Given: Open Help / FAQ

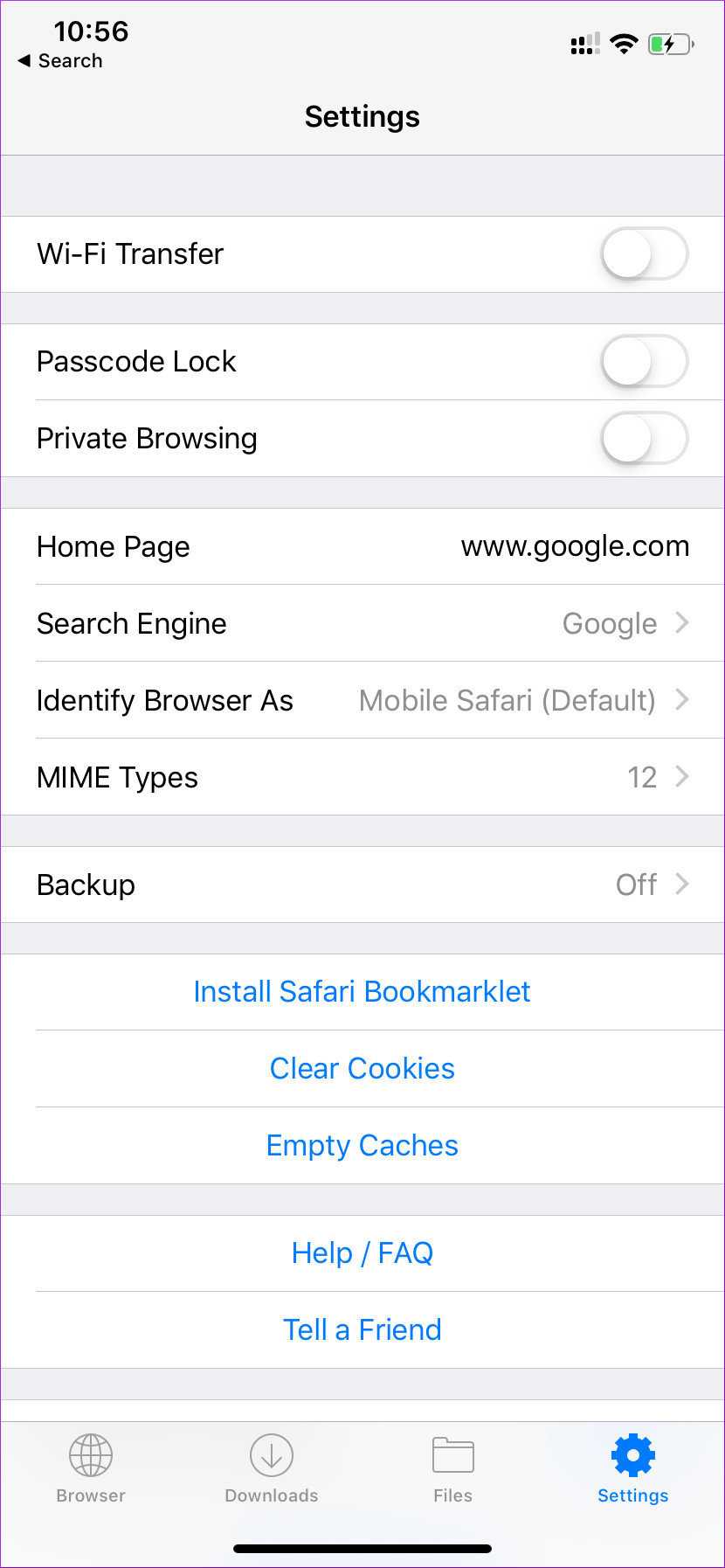Looking at the screenshot, I should point(362,1253).
